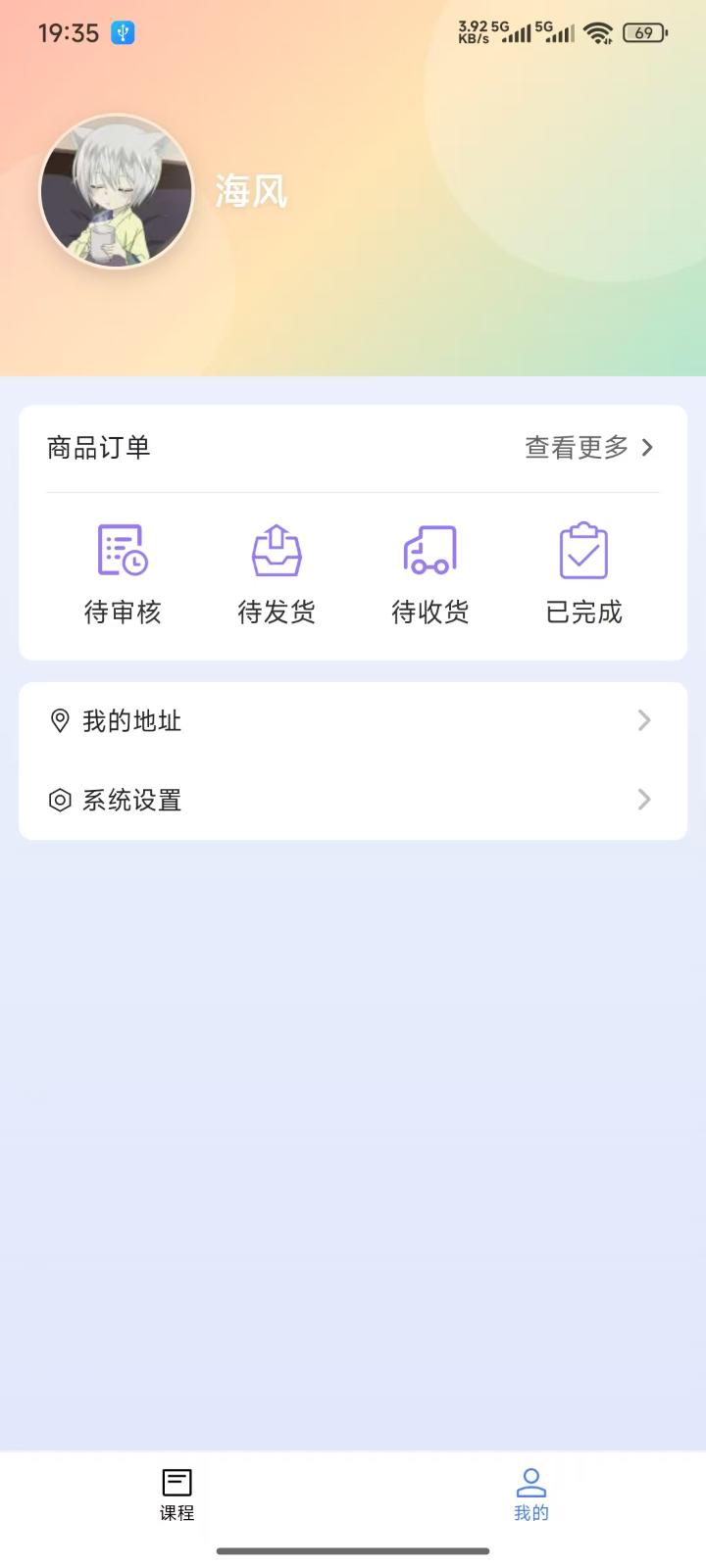Tap the location pin icon beside 我的地址
The width and height of the screenshot is (706, 1568).
59,720
